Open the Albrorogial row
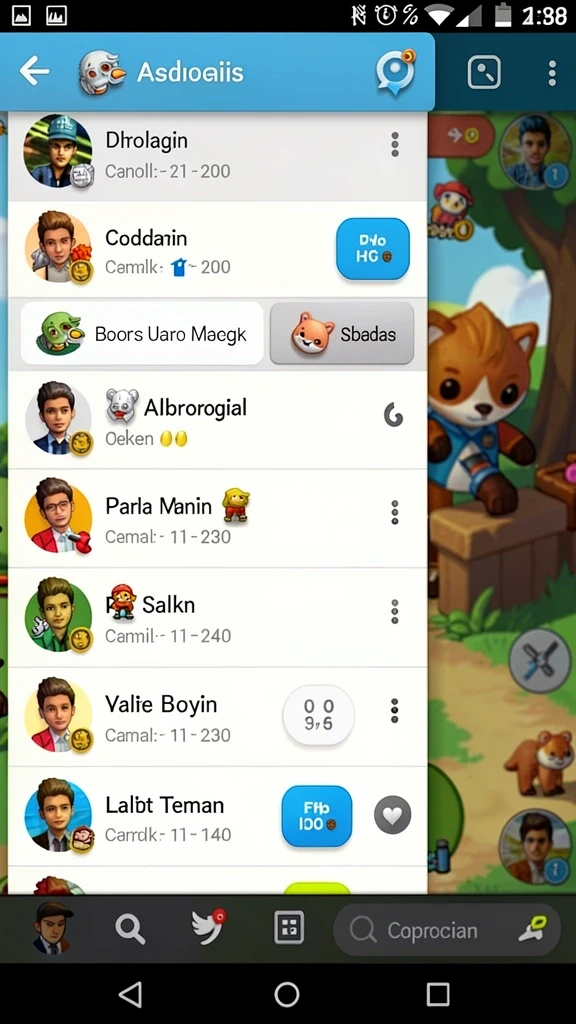Screen dimensions: 576x1024 [218, 419]
